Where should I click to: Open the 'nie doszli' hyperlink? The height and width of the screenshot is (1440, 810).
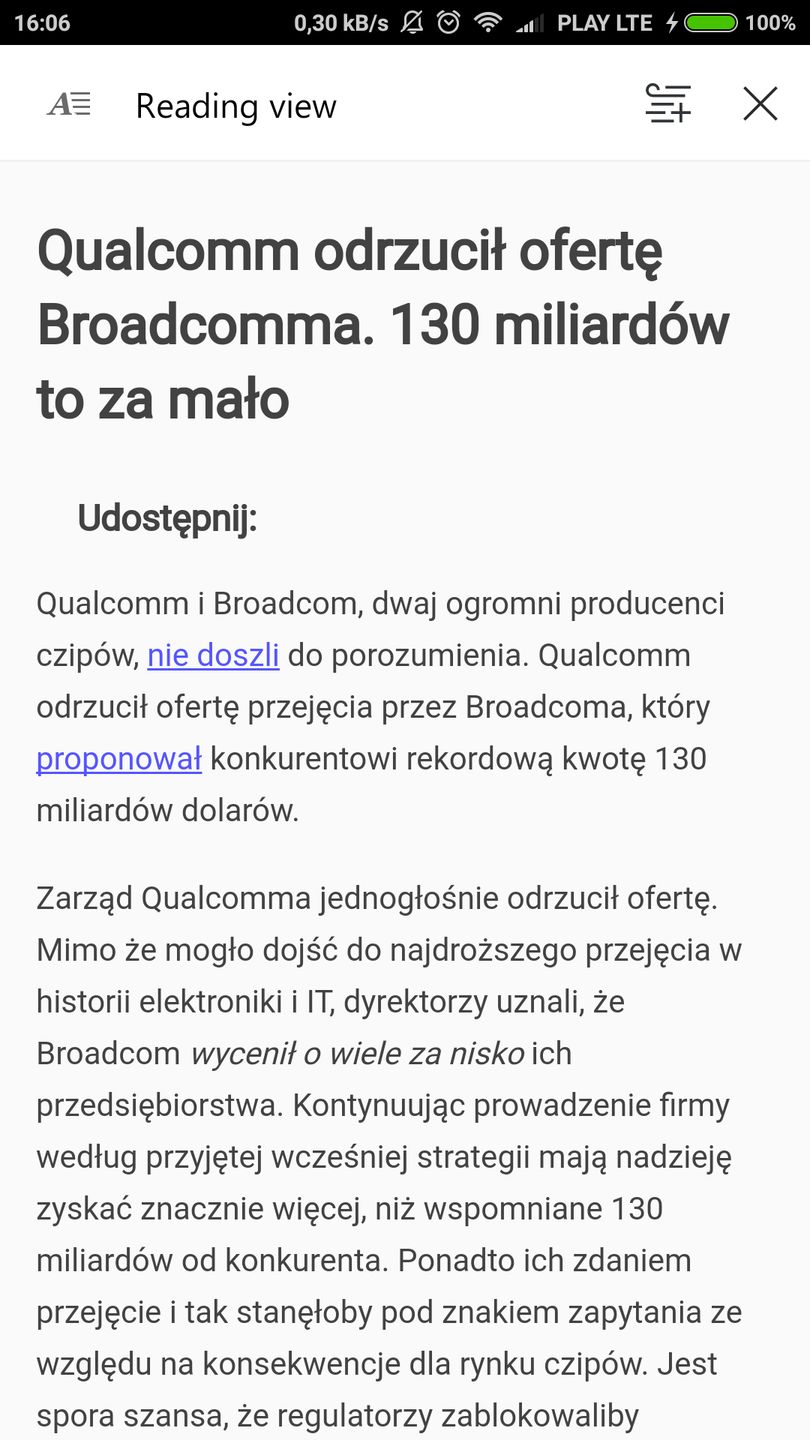[x=212, y=655]
